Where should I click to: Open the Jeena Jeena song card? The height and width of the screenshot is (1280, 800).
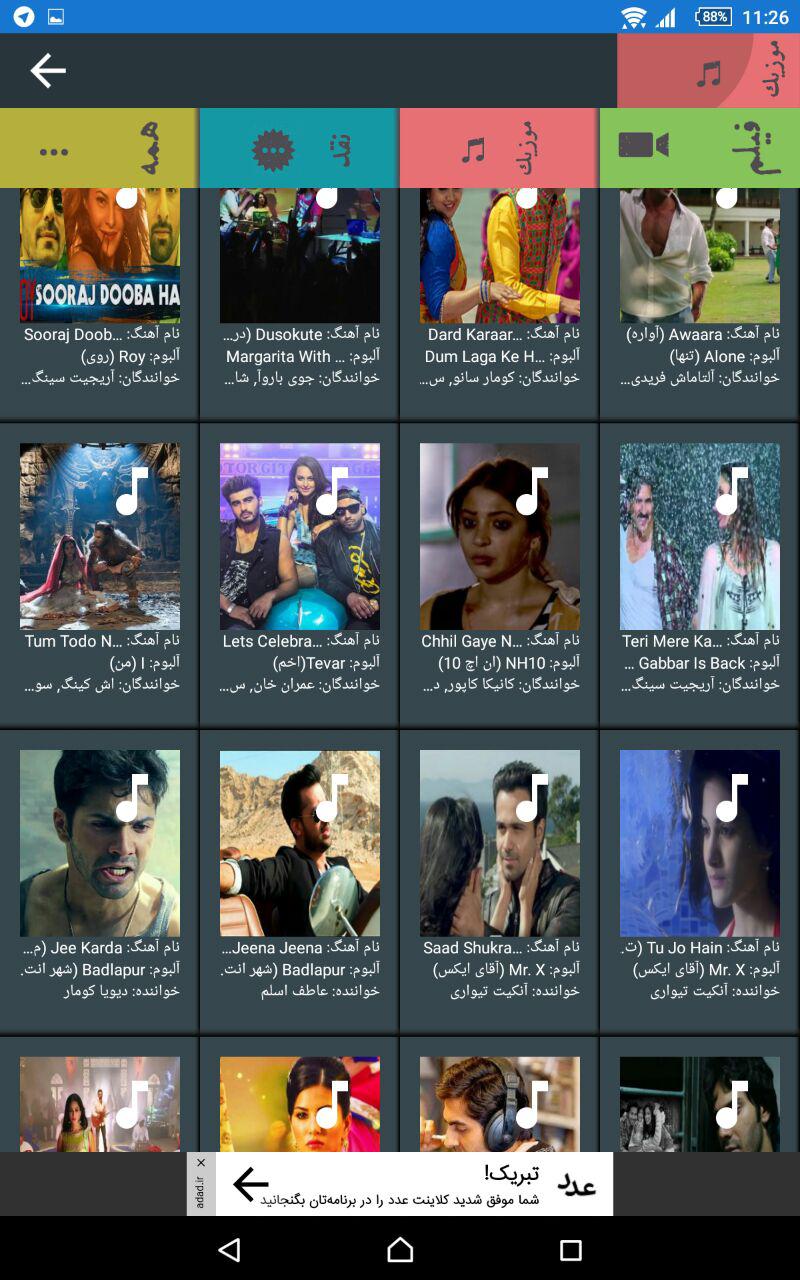click(x=300, y=881)
